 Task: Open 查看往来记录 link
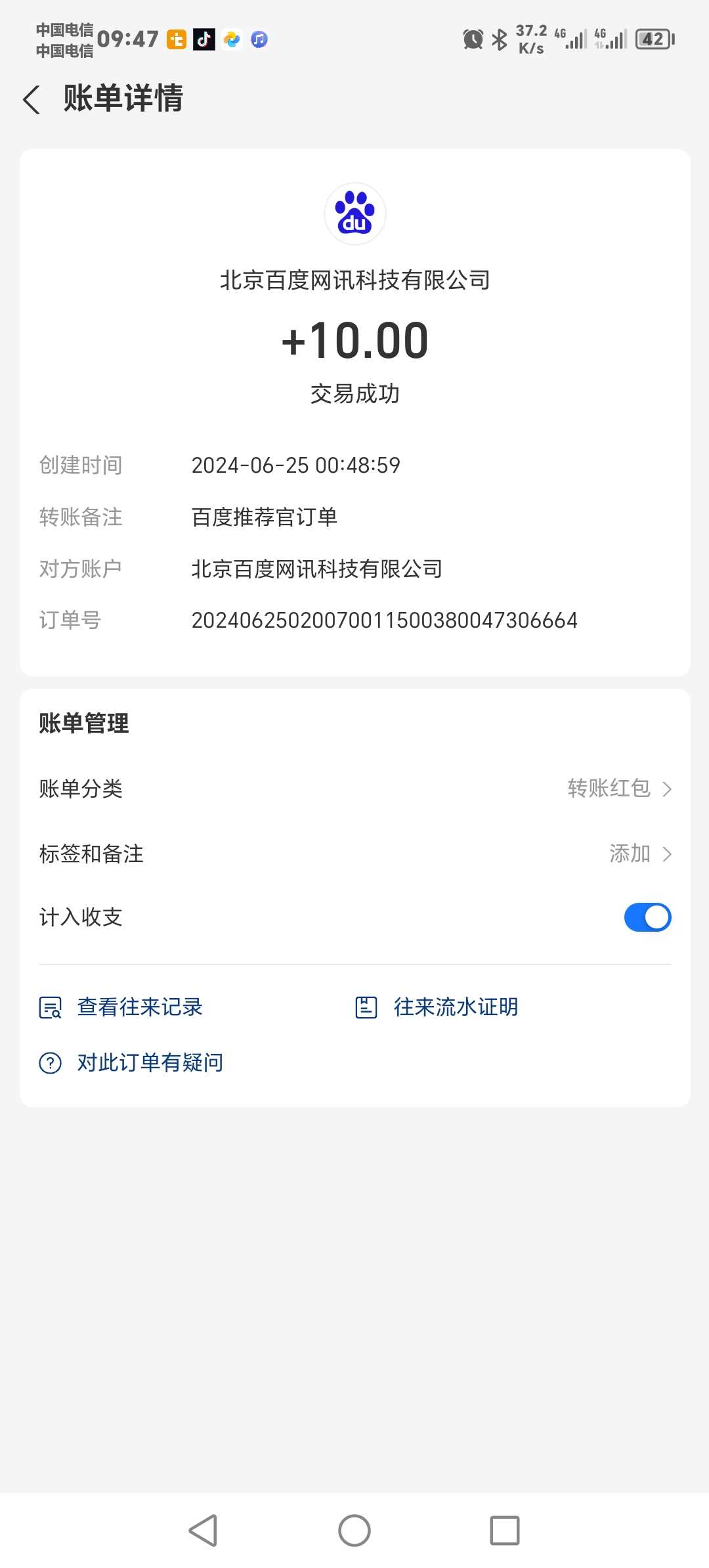click(x=121, y=1007)
